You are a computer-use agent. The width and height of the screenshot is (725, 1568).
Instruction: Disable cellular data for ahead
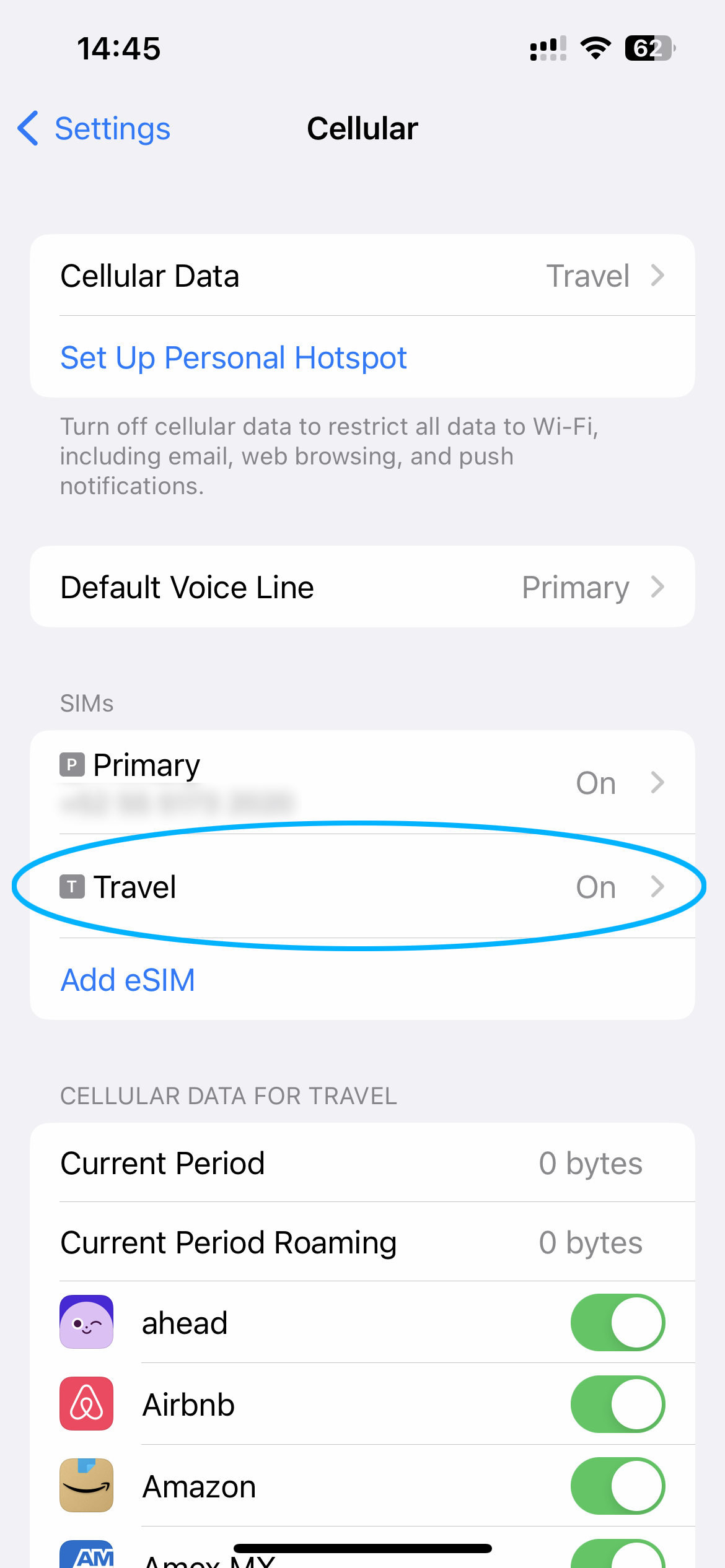click(x=617, y=1322)
